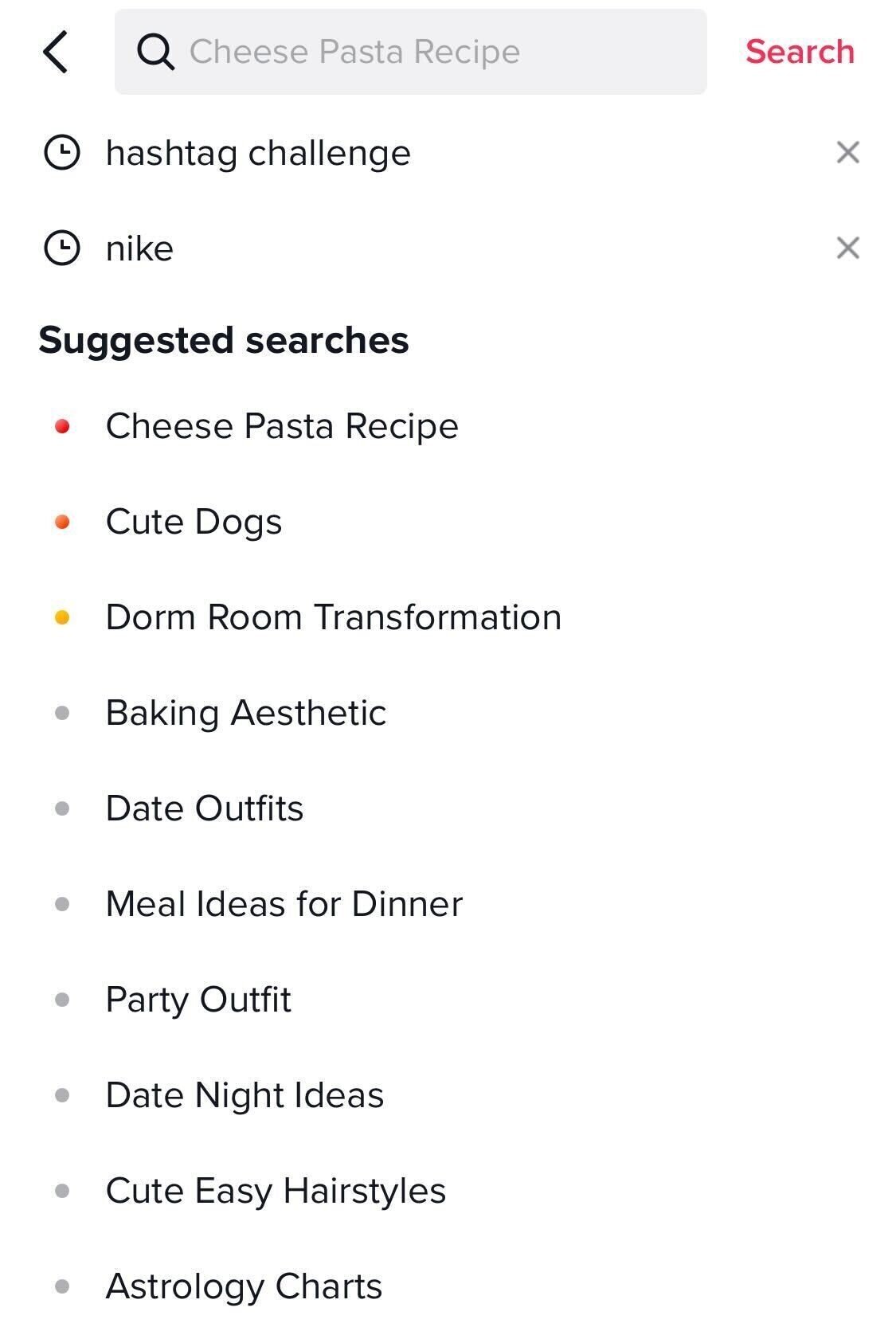Select Astrology Charts suggested search
The width and height of the screenshot is (896, 1331).
pyautogui.click(x=244, y=1286)
